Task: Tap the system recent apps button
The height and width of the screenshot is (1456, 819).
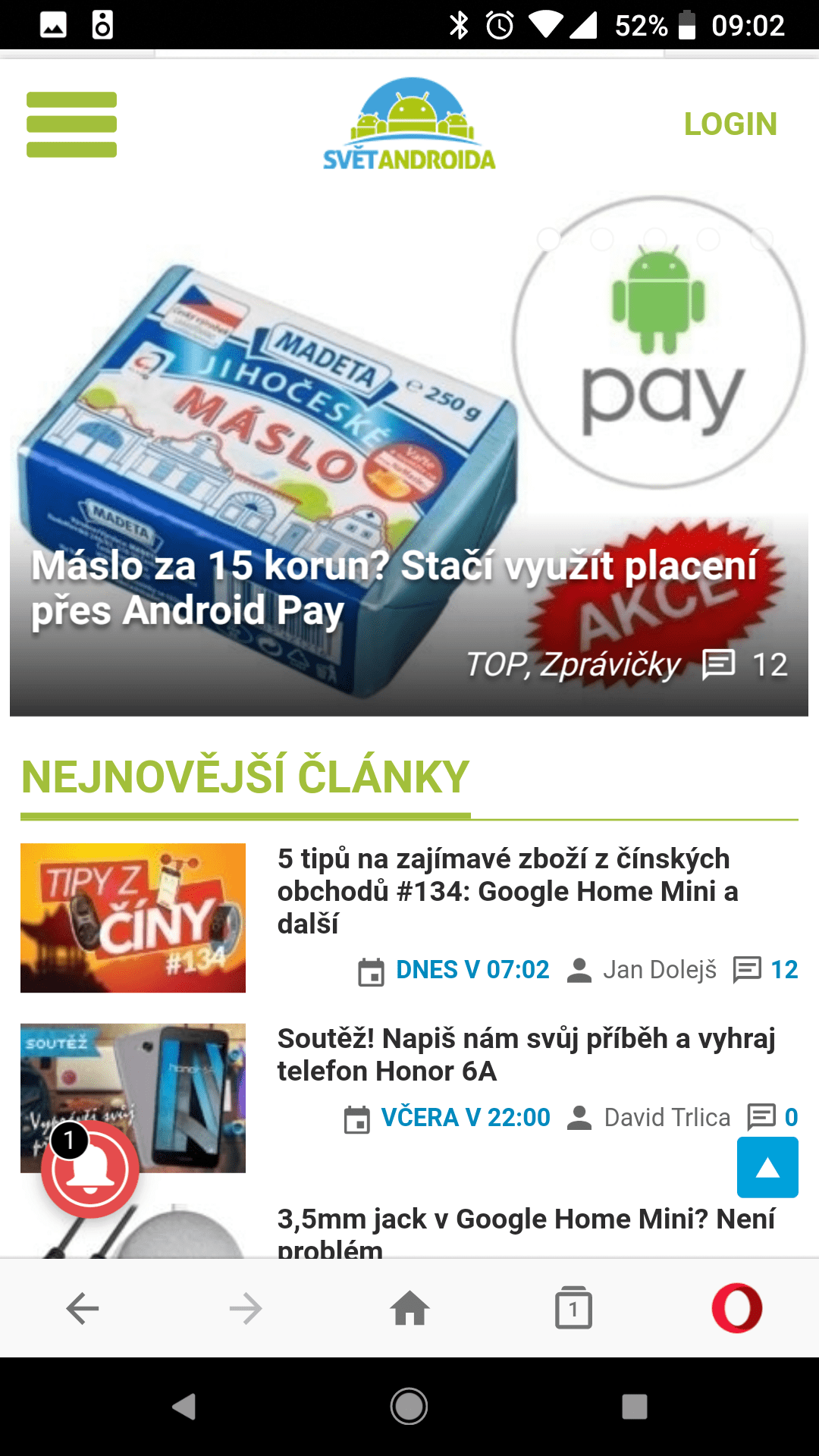Action: click(x=635, y=1407)
